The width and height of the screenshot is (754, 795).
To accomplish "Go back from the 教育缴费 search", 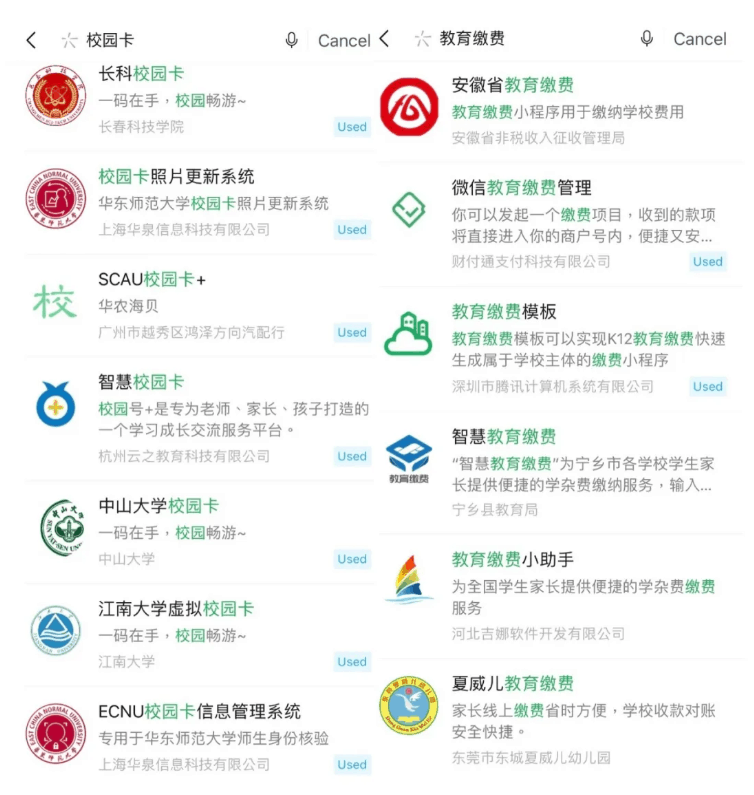I will [384, 39].
